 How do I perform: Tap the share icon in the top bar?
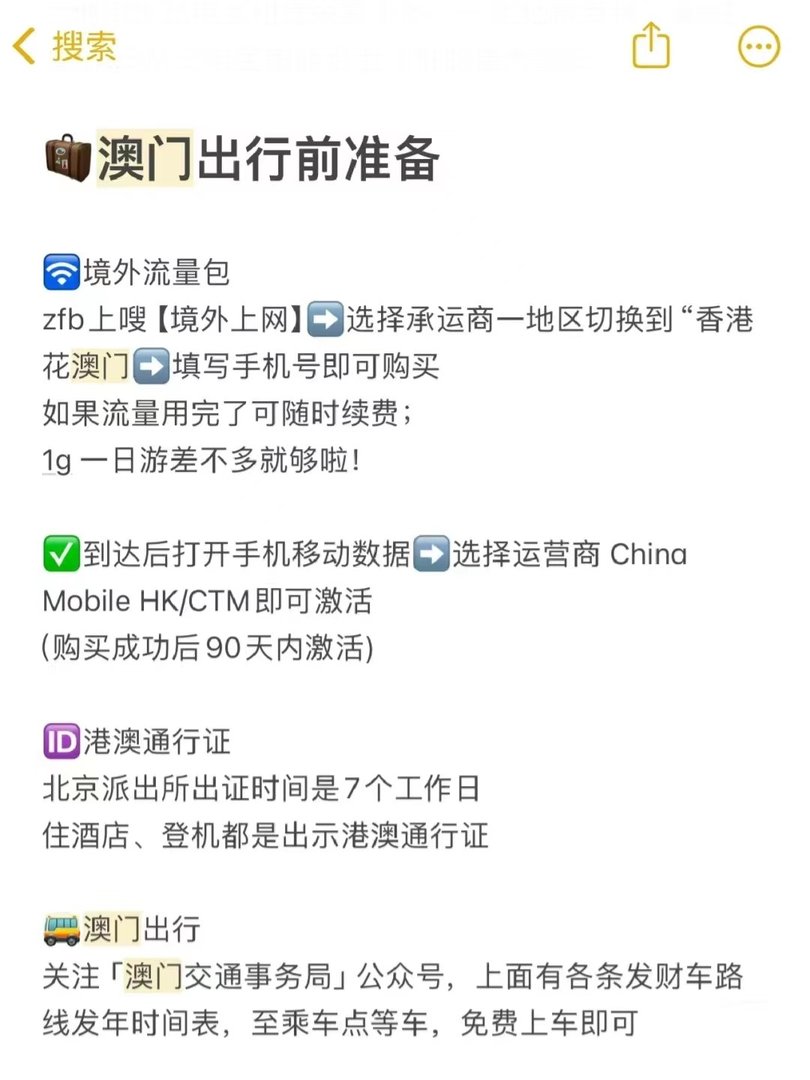click(652, 46)
